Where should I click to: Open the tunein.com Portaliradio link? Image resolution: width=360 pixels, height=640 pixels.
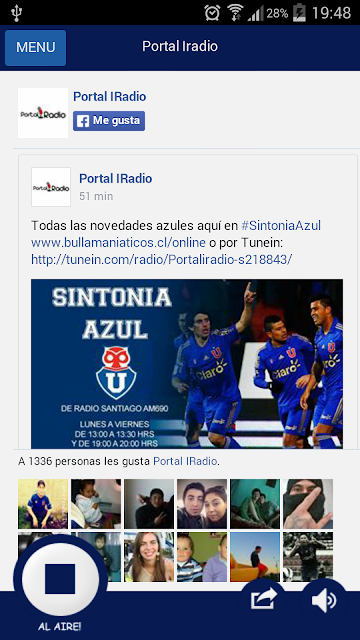(162, 260)
